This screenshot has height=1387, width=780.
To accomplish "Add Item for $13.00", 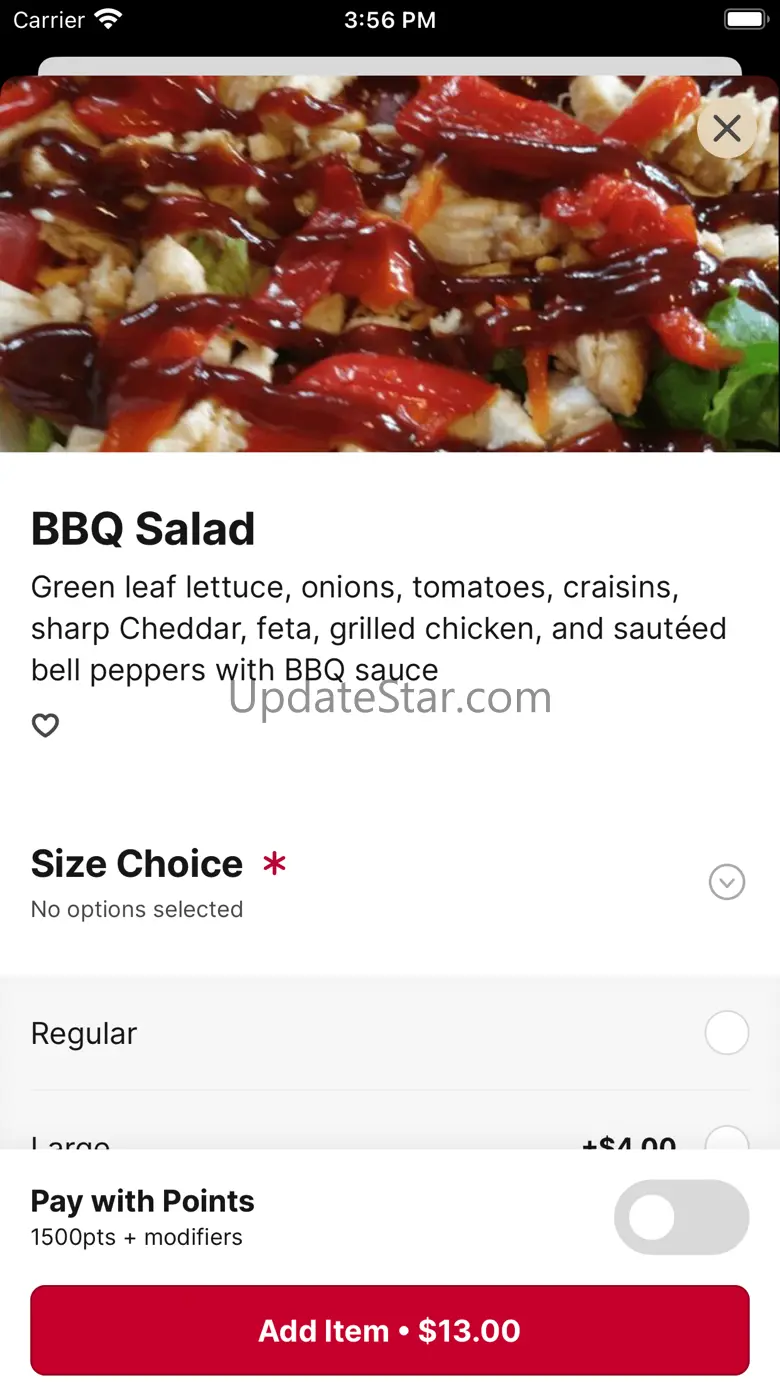I will pyautogui.click(x=390, y=1330).
